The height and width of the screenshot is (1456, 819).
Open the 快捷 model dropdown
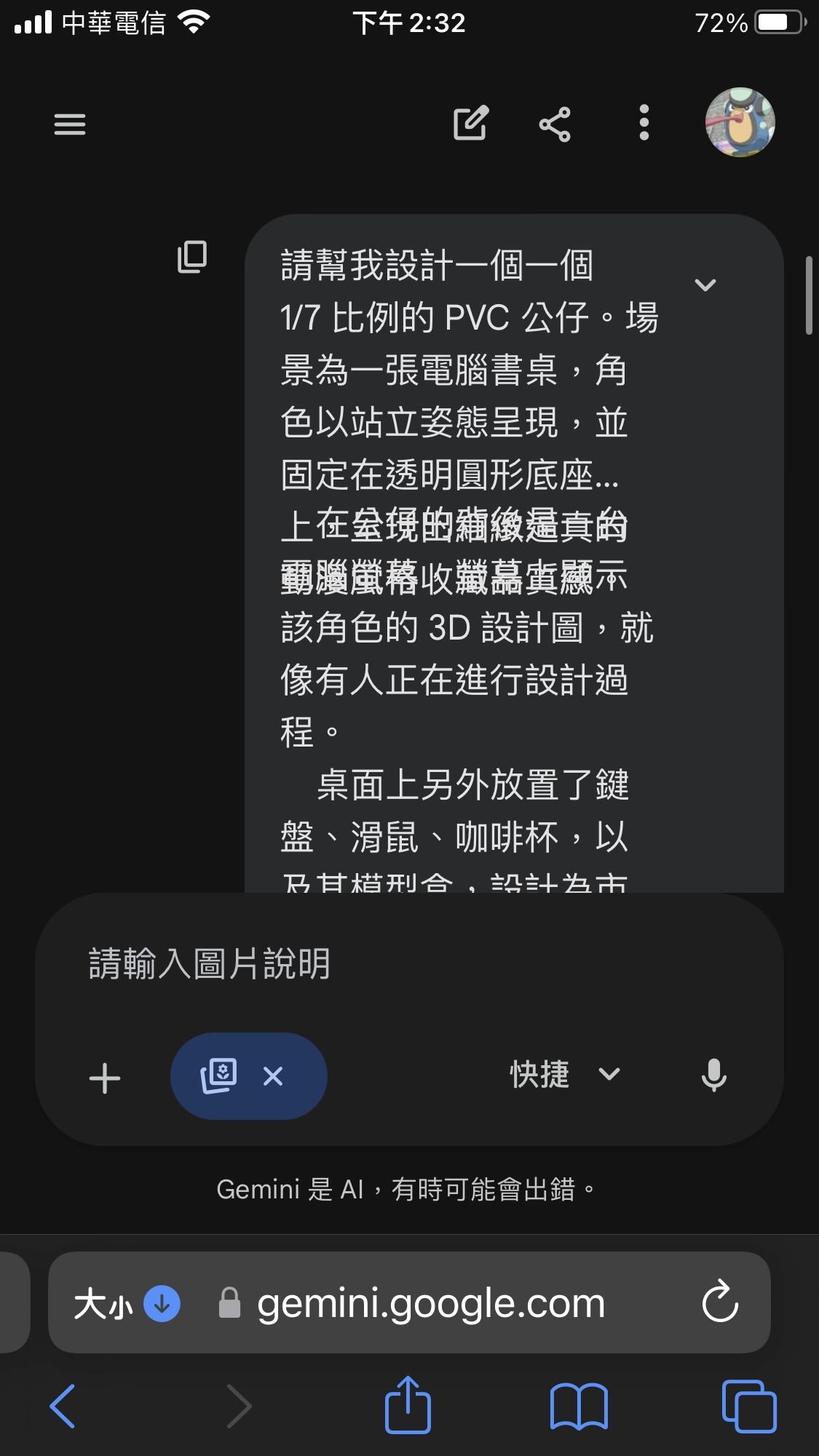pos(564,1075)
